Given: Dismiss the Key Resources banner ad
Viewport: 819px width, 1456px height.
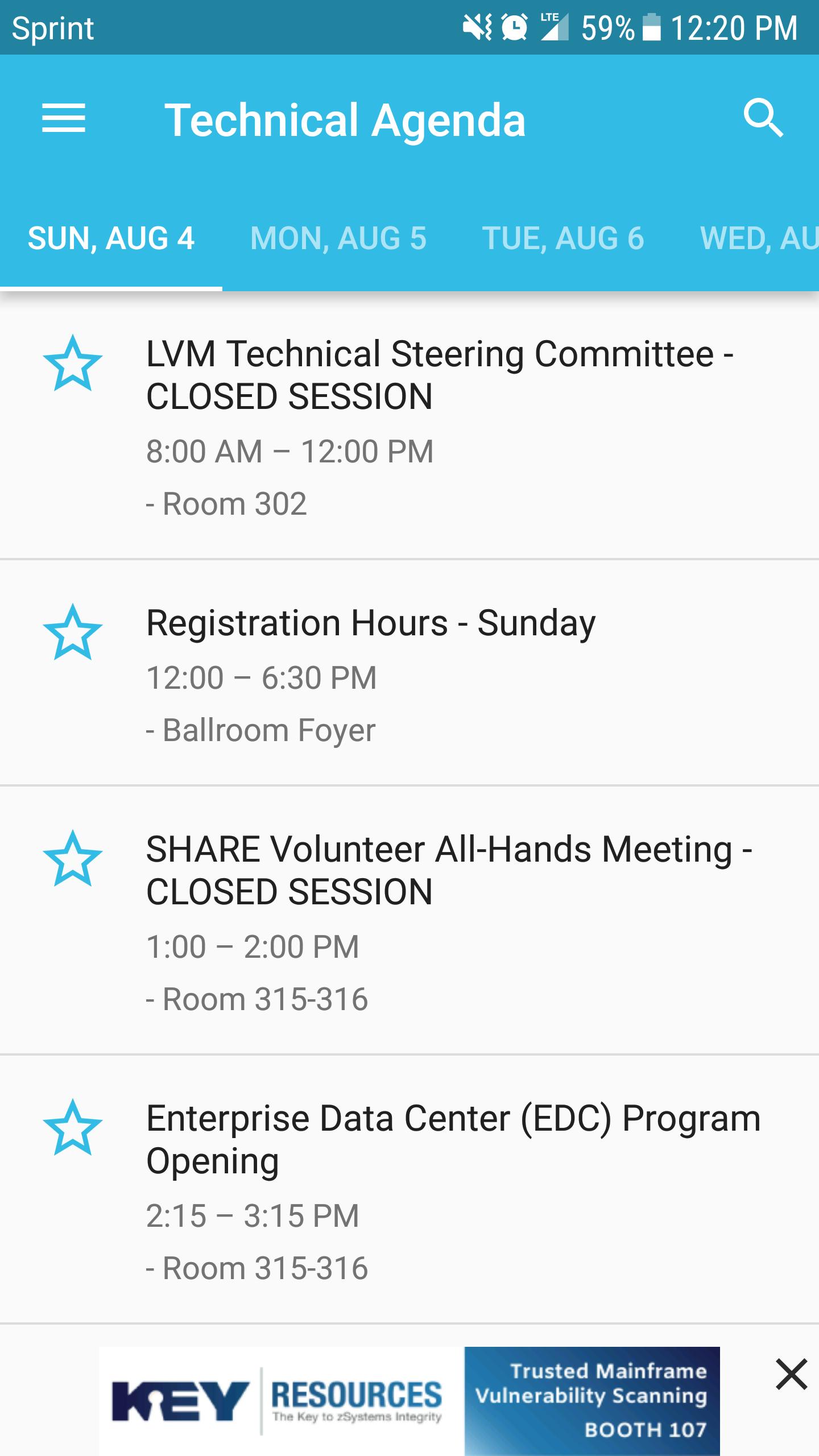Looking at the screenshot, I should [x=791, y=1374].
